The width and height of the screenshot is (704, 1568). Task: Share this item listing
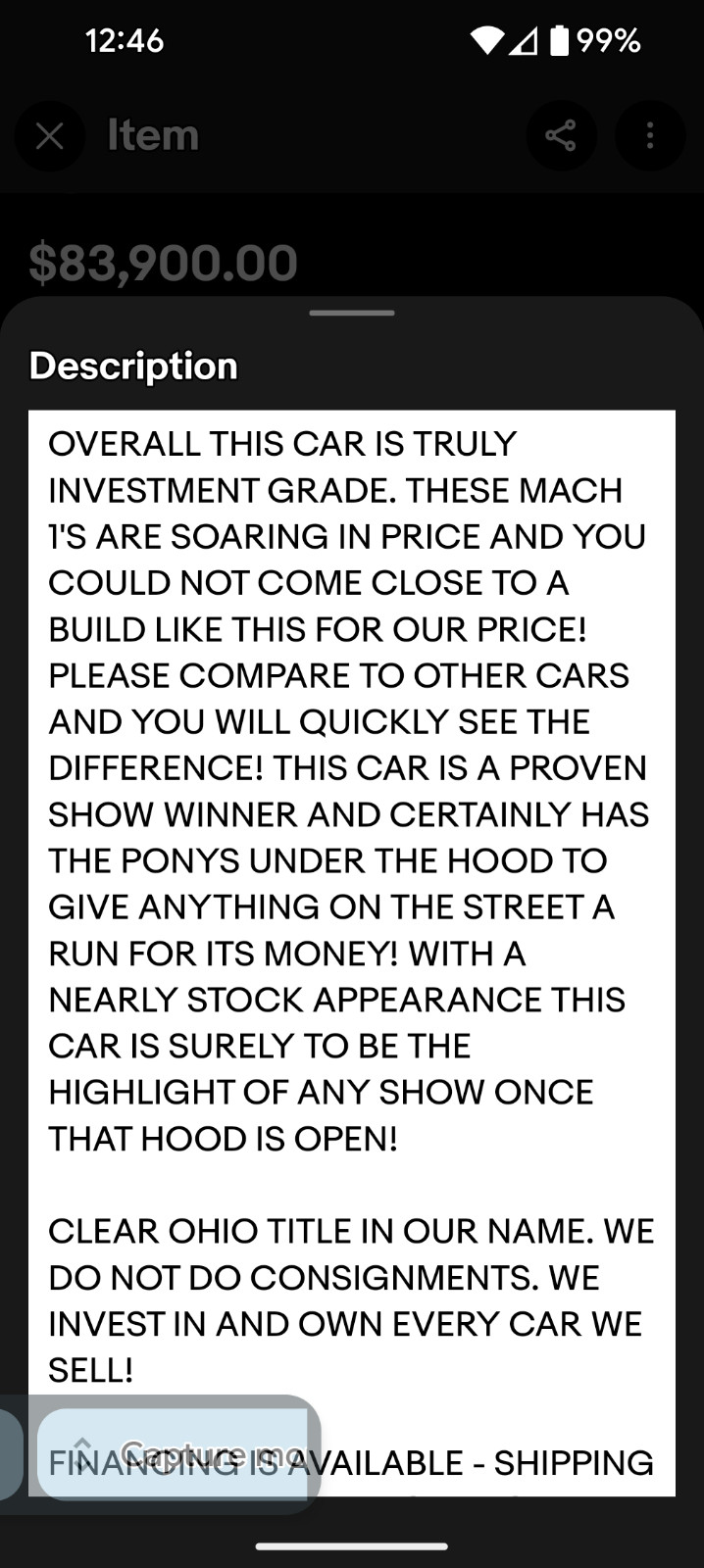(561, 136)
